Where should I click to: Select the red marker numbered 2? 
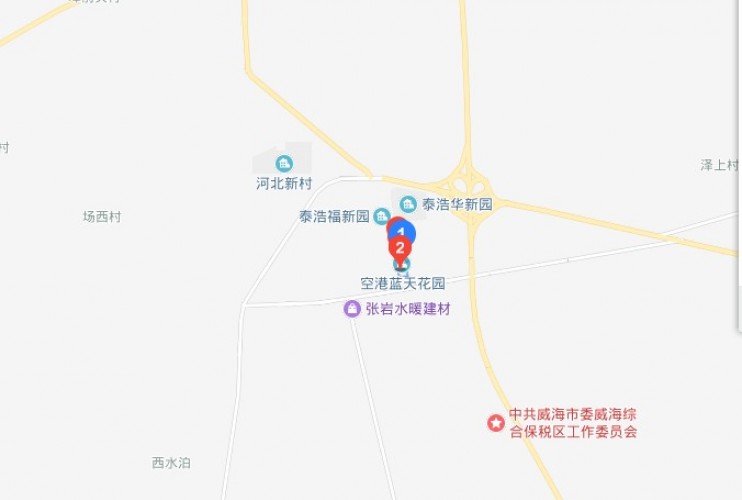(400, 247)
